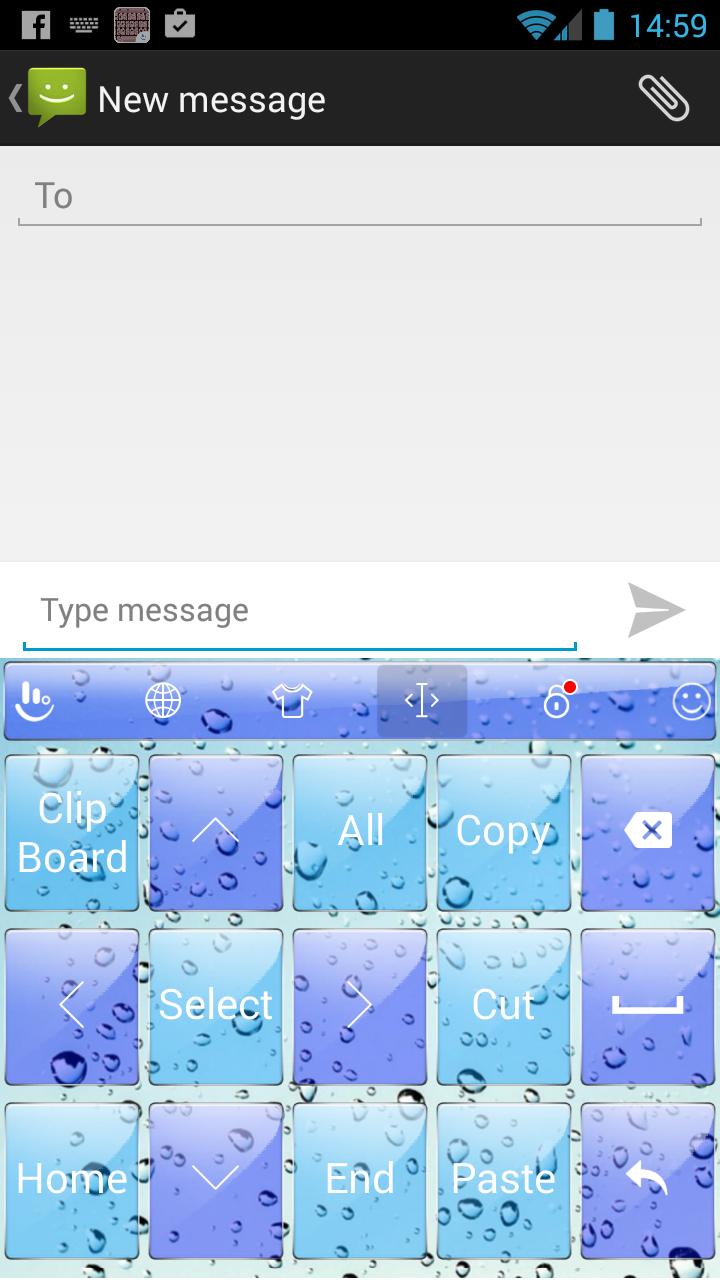Tap the paperclip attachment icon
The image size is (720, 1280).
click(665, 97)
